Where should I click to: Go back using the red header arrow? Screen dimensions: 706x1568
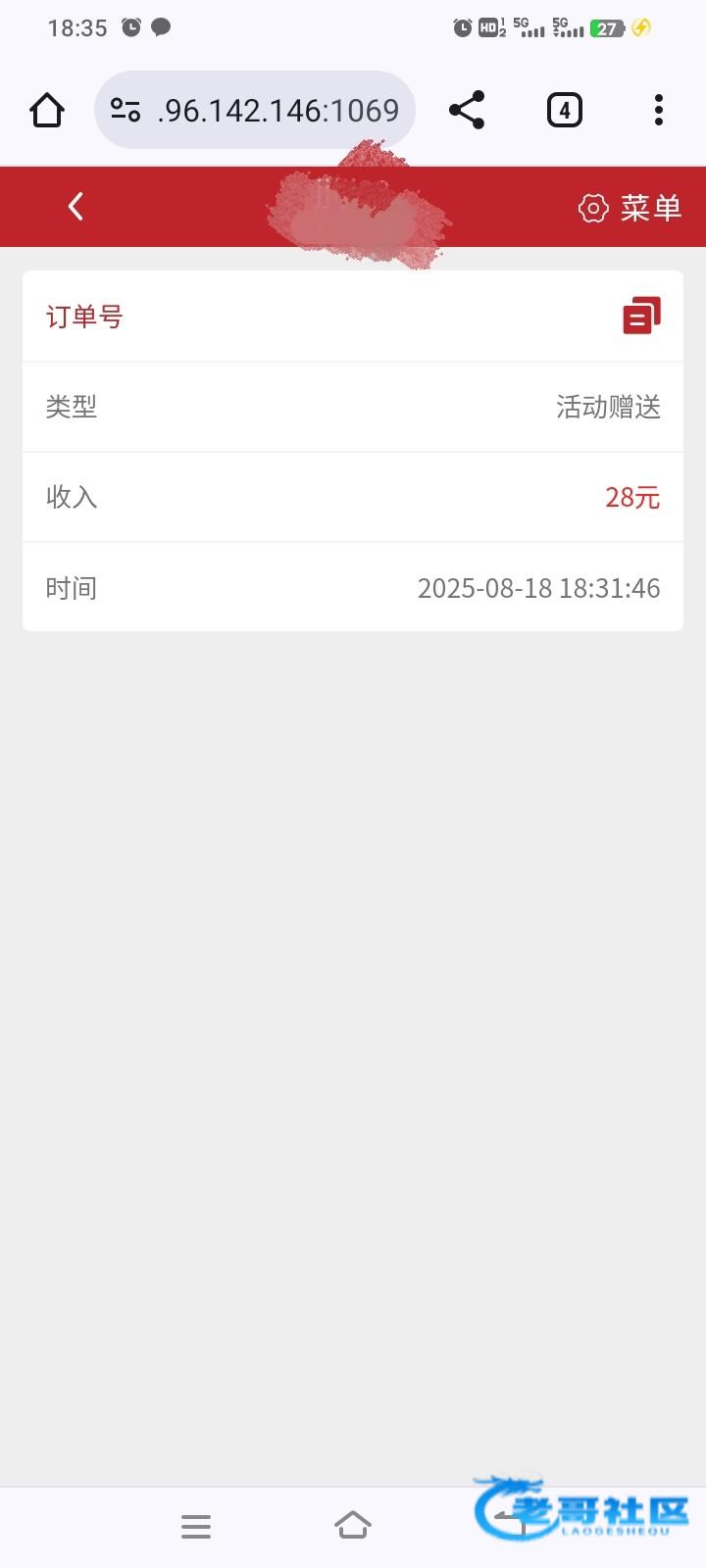pyautogui.click(x=76, y=207)
